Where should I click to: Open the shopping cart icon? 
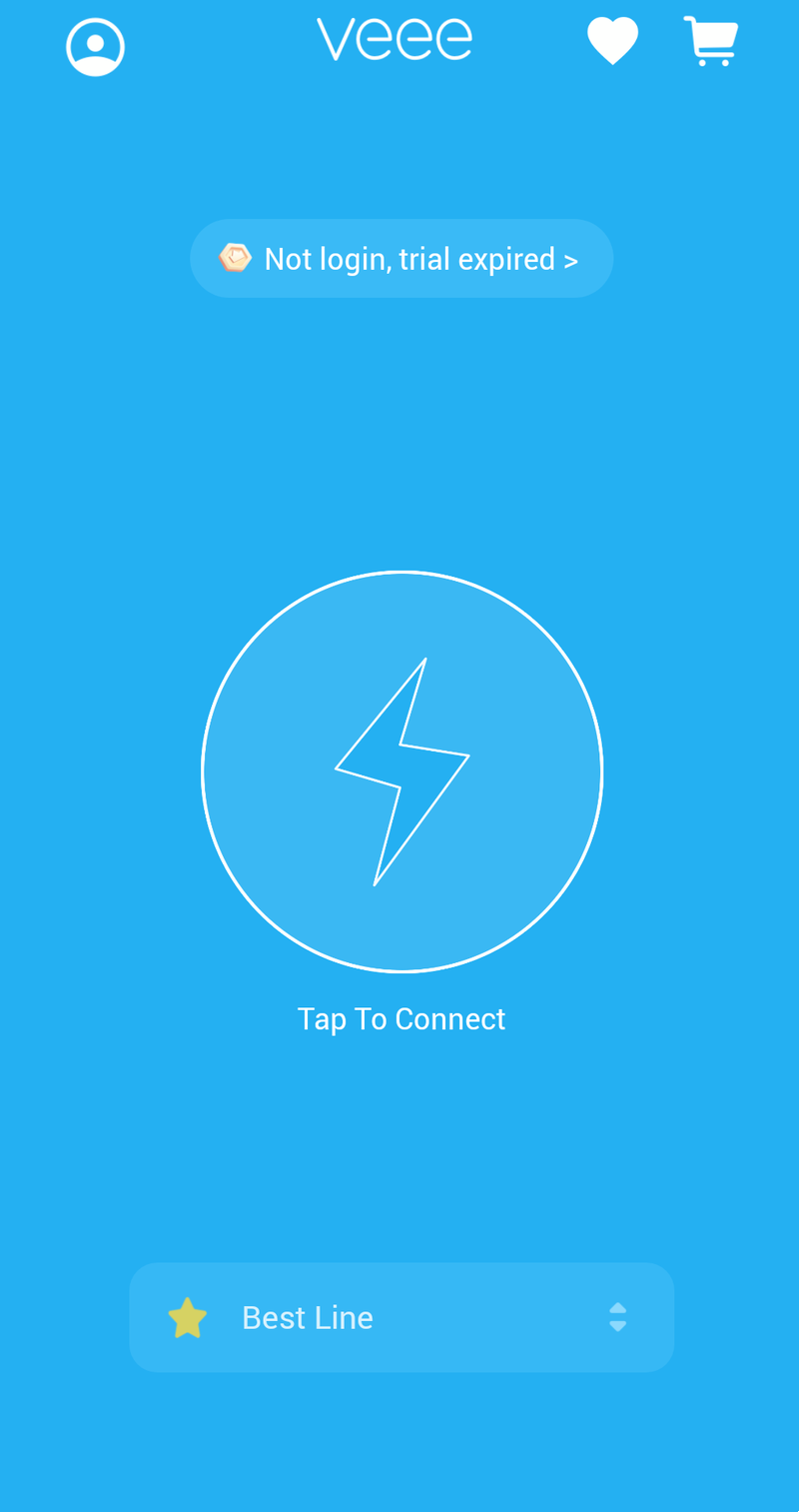click(711, 41)
